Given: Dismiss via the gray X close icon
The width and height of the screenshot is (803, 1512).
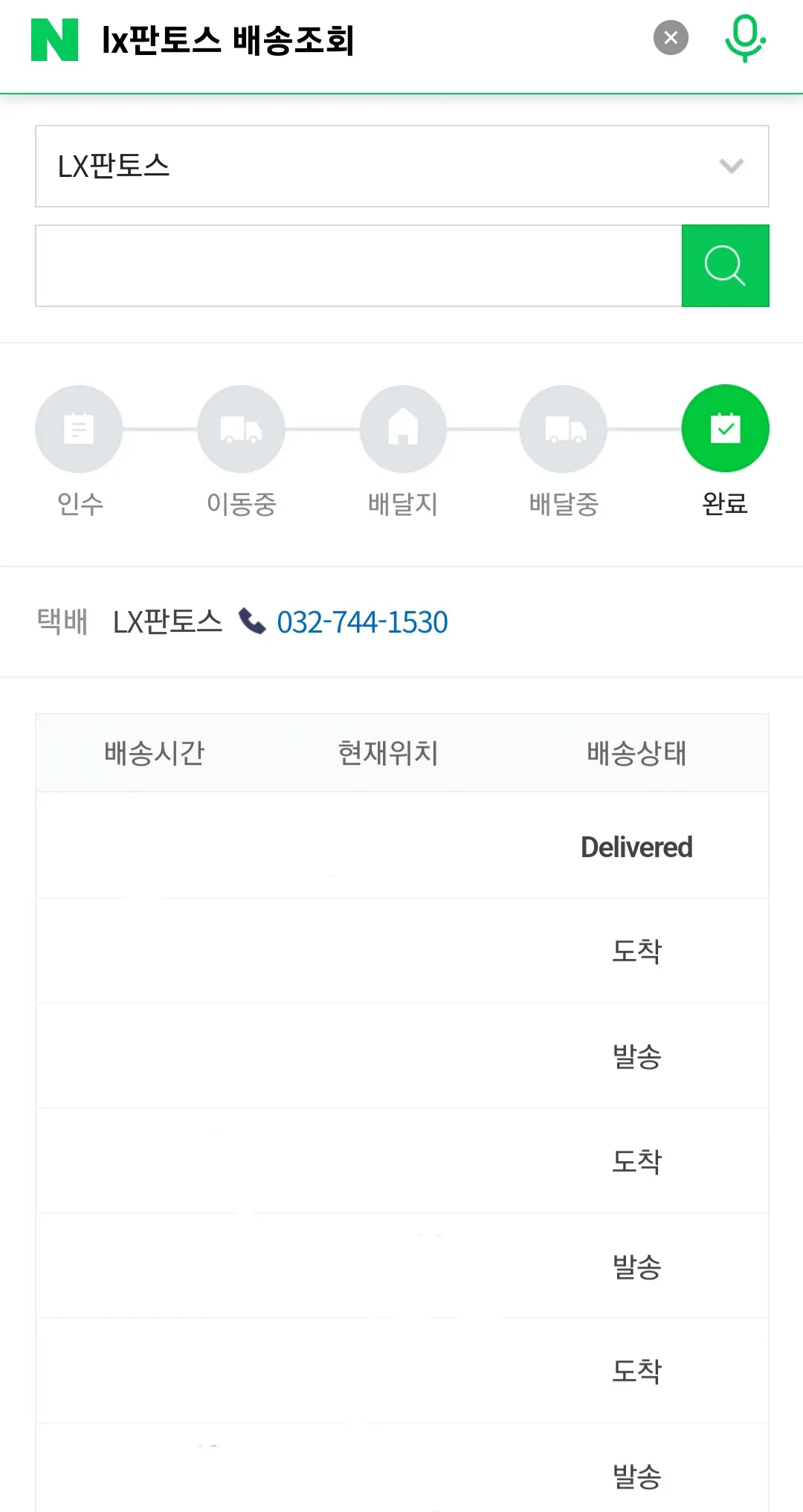Looking at the screenshot, I should tap(671, 36).
